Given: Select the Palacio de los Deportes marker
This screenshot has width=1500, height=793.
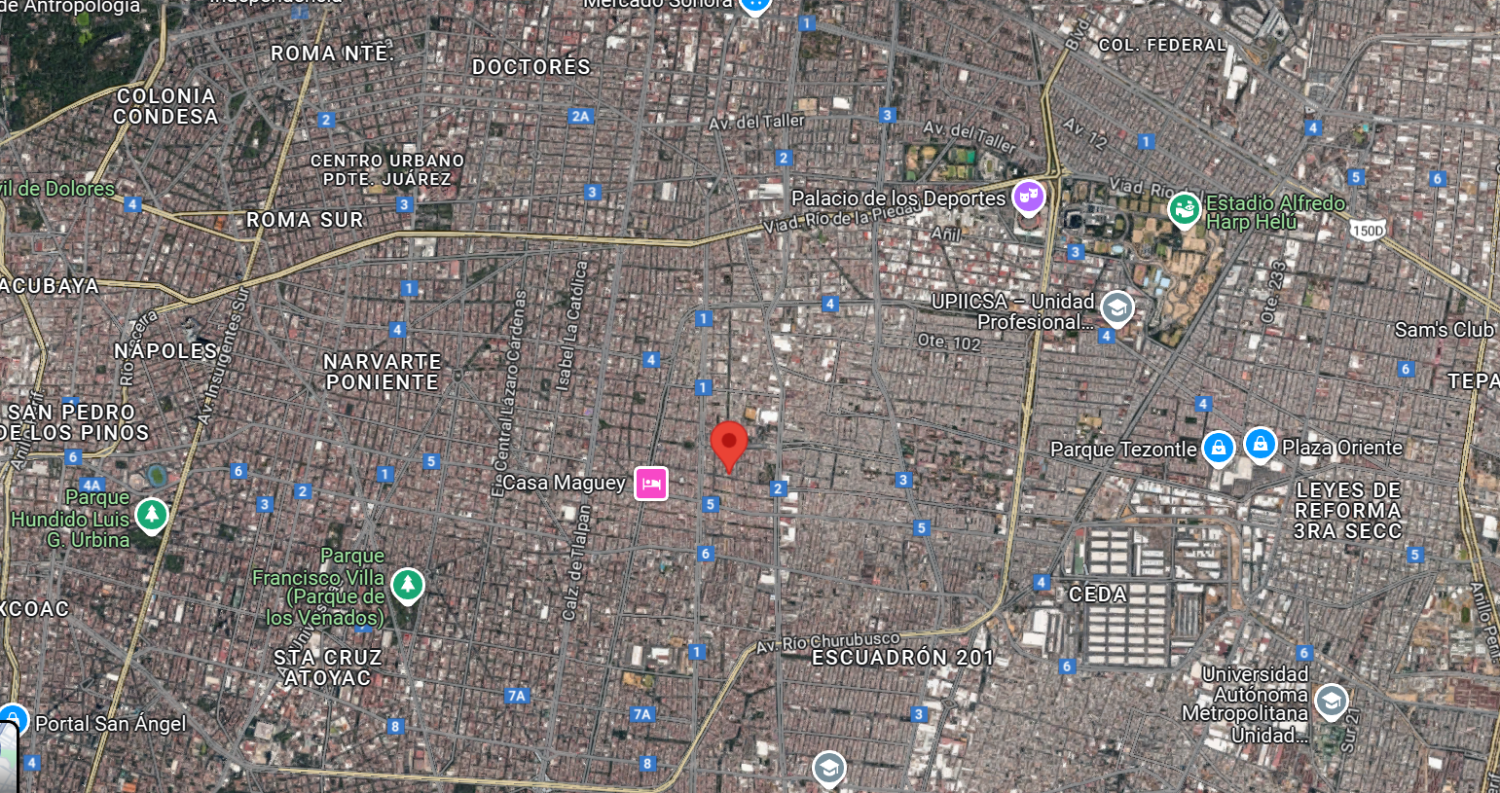Looking at the screenshot, I should (1028, 196).
